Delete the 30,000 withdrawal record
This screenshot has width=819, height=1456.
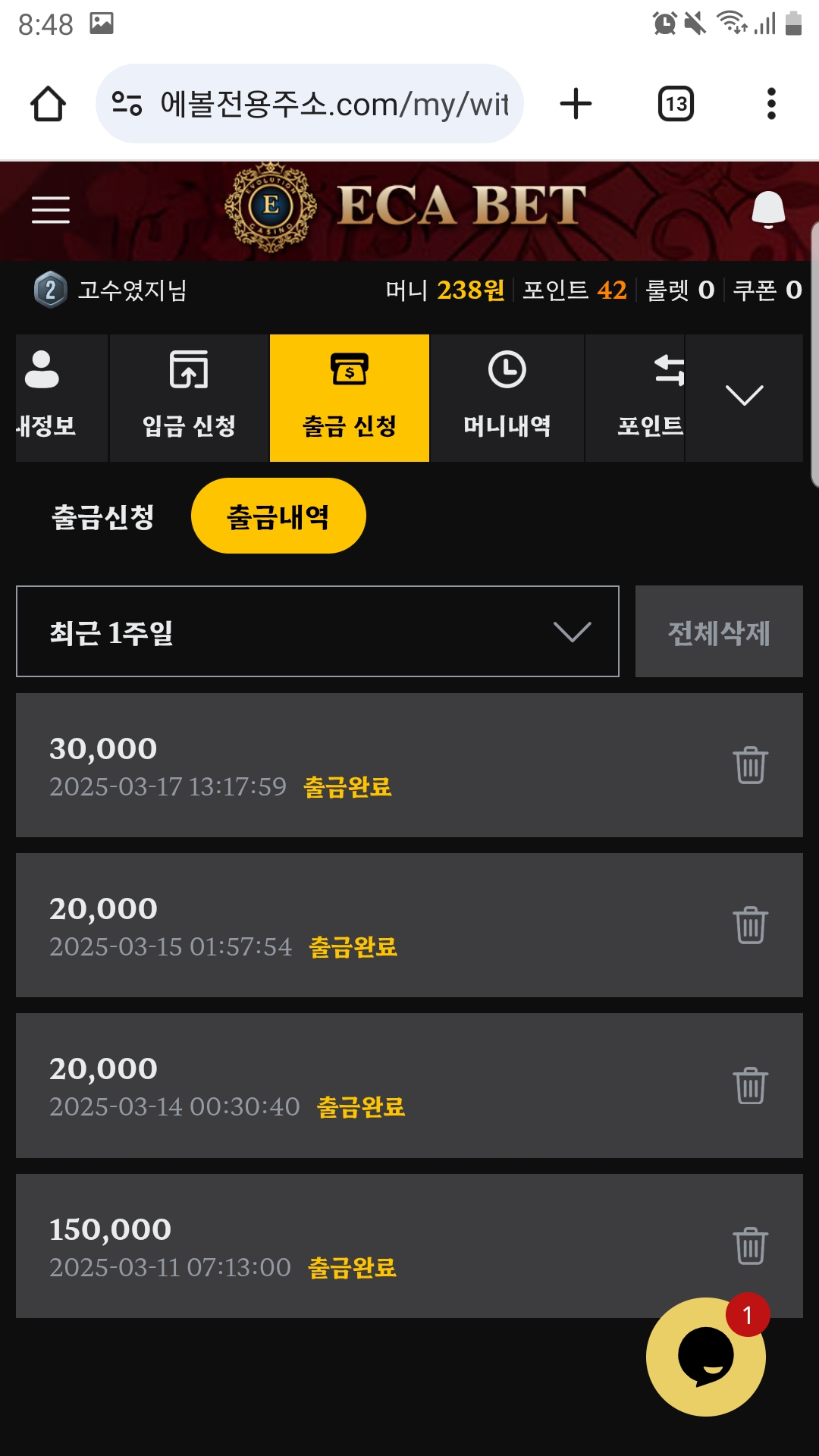tap(750, 764)
